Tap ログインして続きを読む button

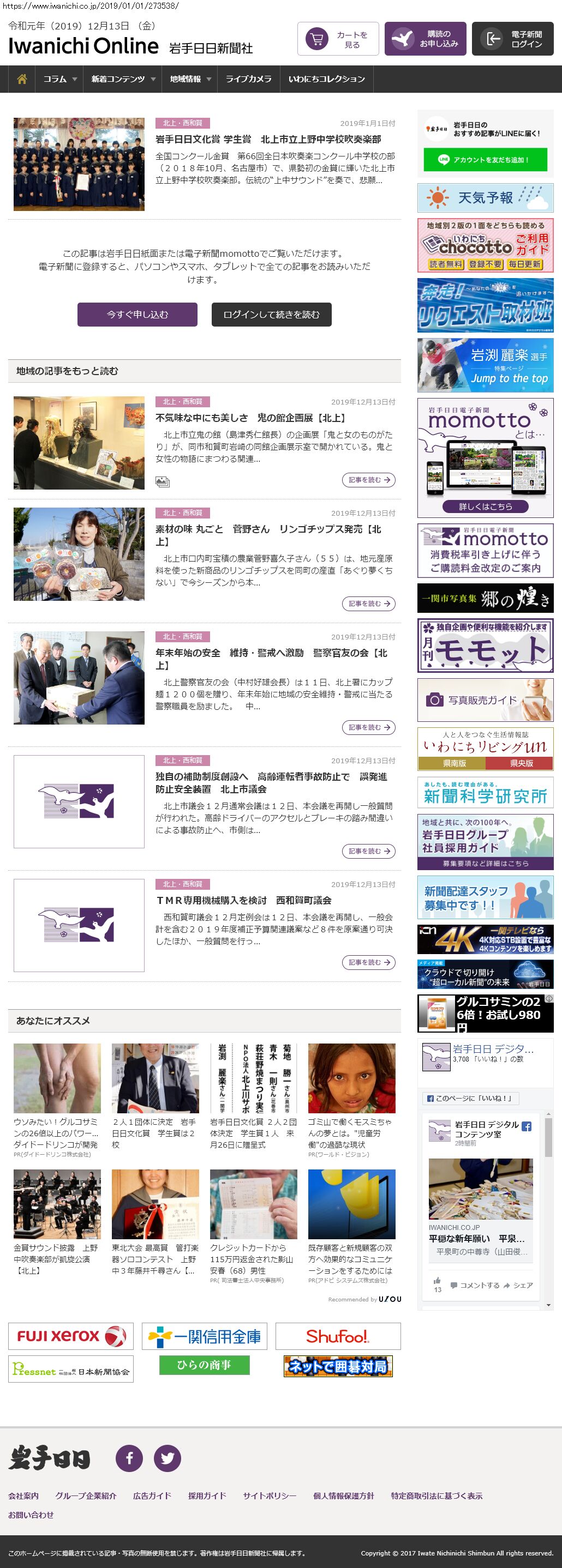pyautogui.click(x=271, y=315)
